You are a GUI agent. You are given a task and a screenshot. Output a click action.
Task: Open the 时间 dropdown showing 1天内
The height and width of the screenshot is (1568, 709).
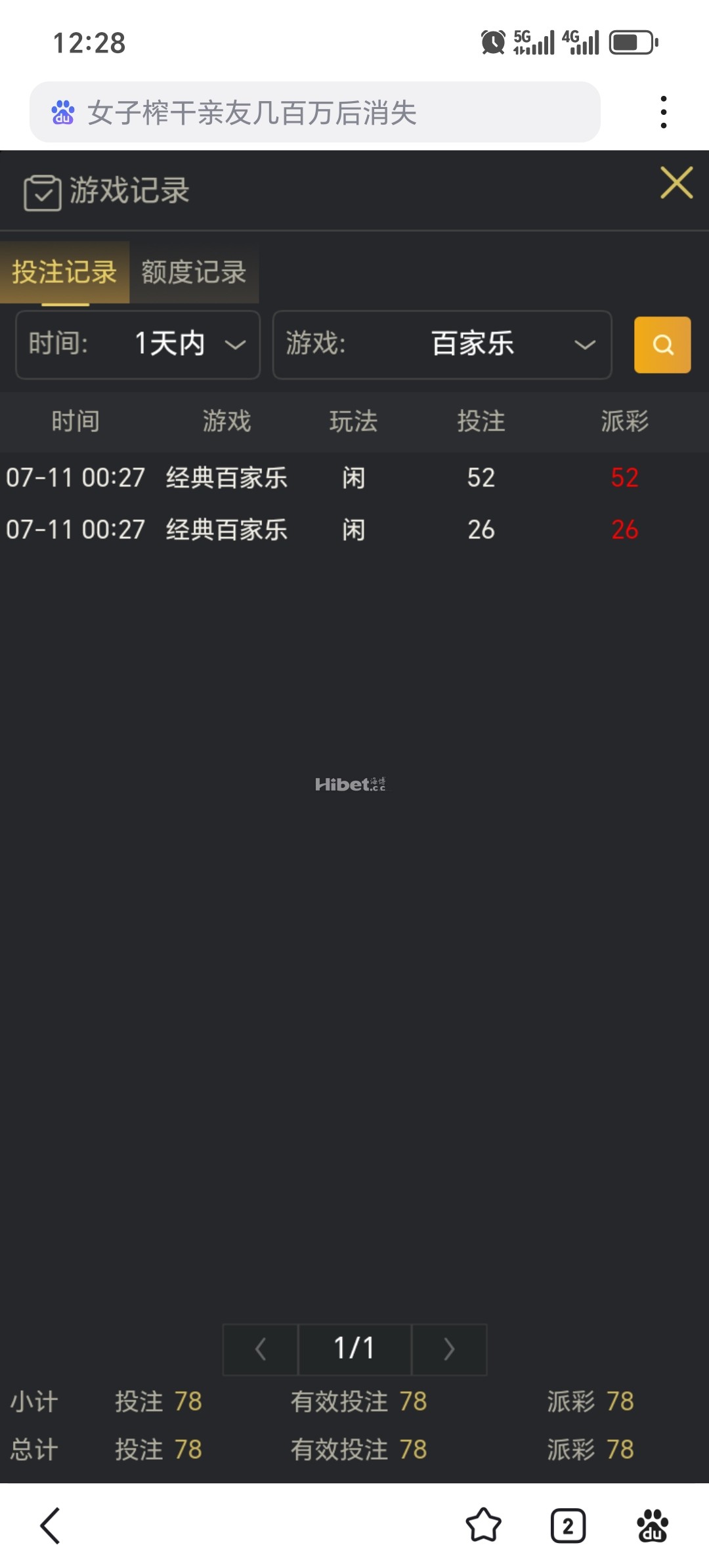pyautogui.click(x=138, y=345)
